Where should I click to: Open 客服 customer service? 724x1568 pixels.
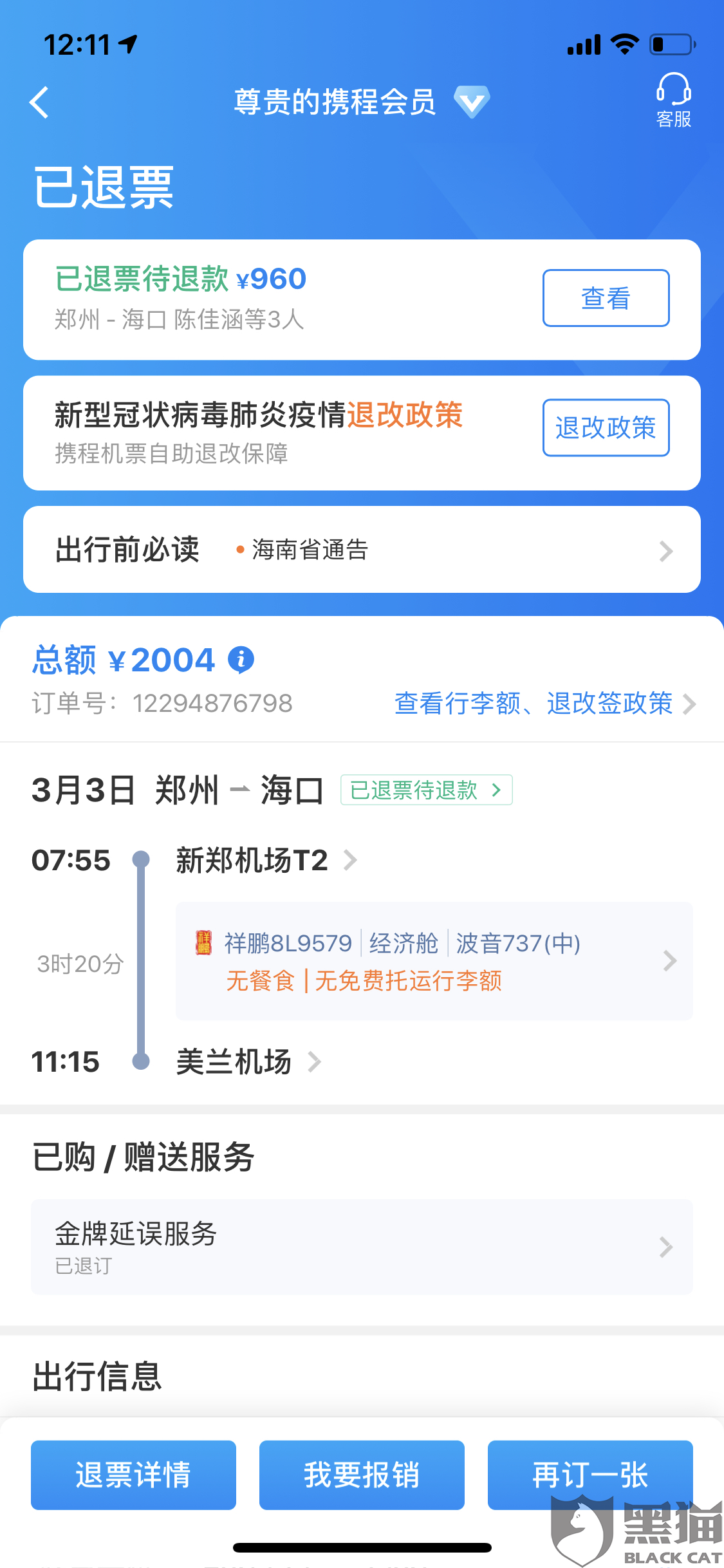[x=673, y=101]
